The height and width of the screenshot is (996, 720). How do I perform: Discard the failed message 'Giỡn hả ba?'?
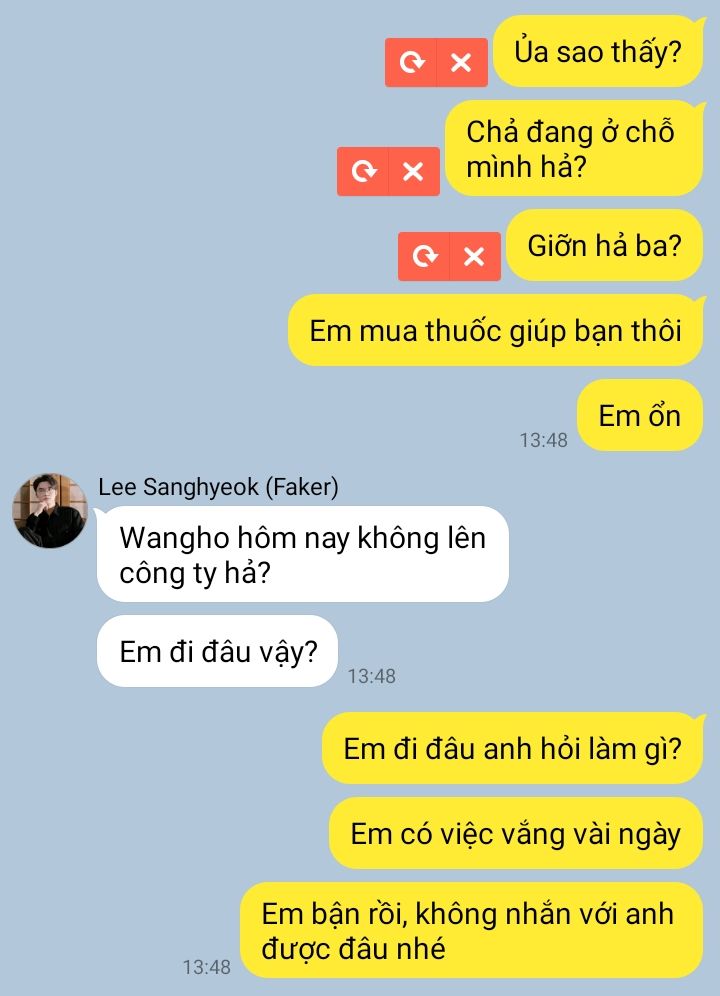tap(474, 257)
